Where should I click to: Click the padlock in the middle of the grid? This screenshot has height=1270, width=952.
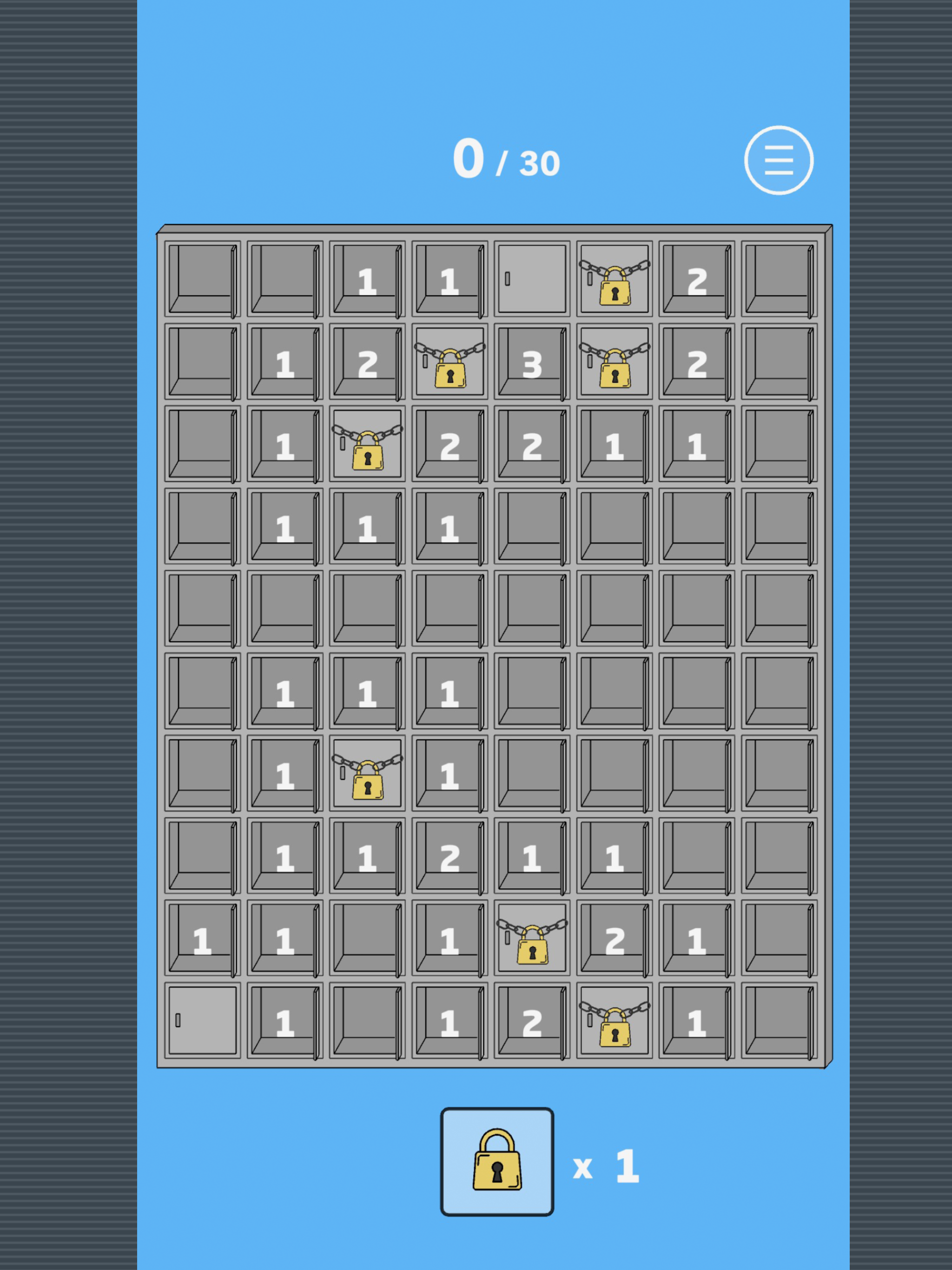tap(368, 772)
